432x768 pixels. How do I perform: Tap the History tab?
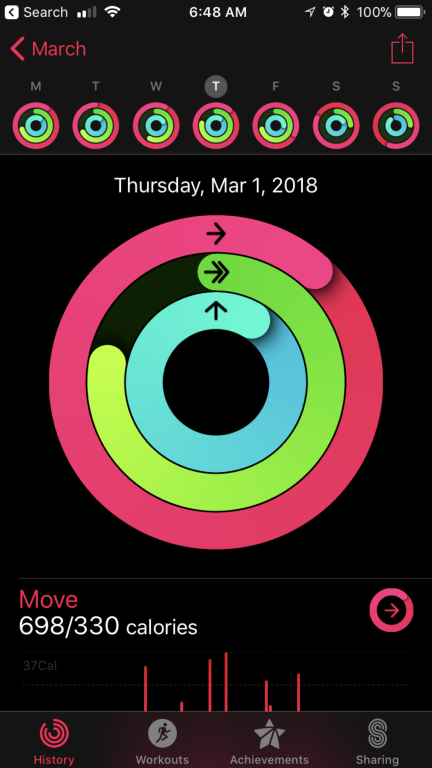coord(54,741)
